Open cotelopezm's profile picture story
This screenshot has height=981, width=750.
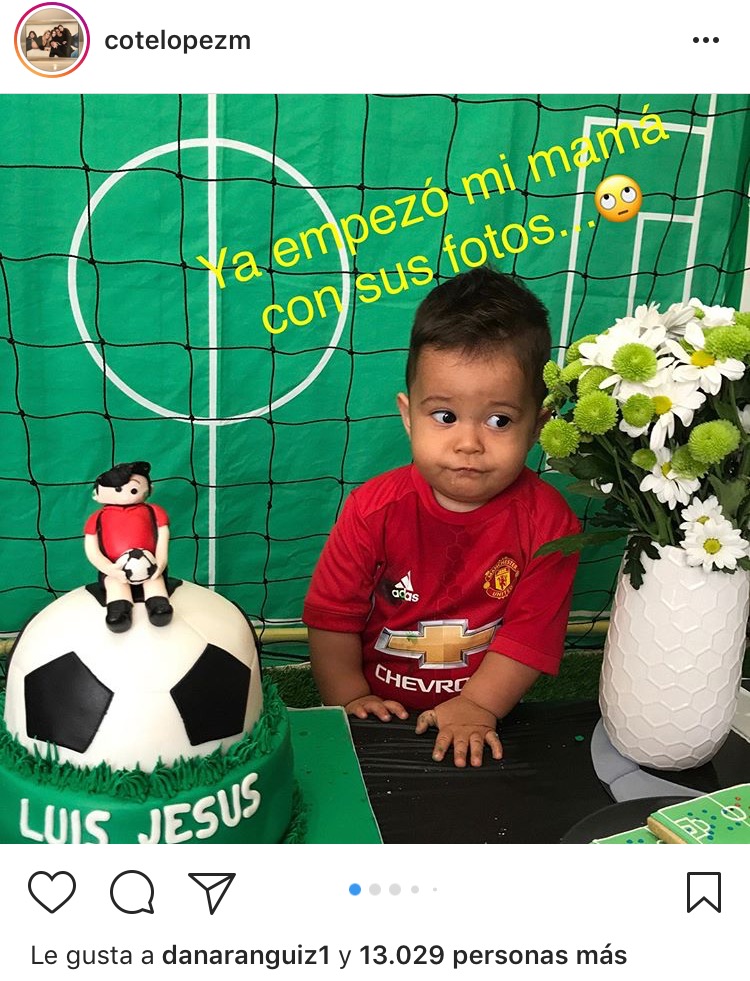click(x=52, y=41)
